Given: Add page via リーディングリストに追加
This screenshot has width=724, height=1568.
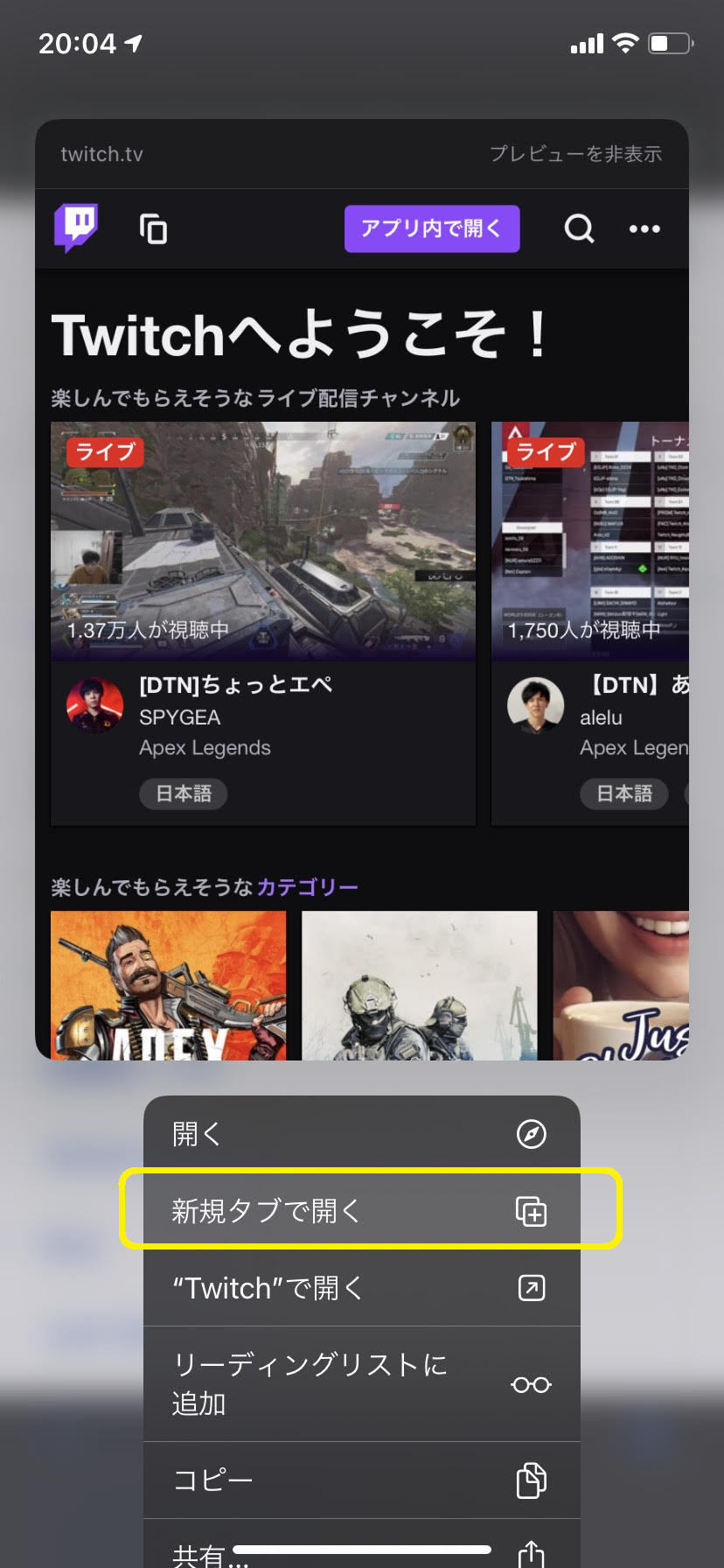Looking at the screenshot, I should pyautogui.click(x=361, y=1383).
